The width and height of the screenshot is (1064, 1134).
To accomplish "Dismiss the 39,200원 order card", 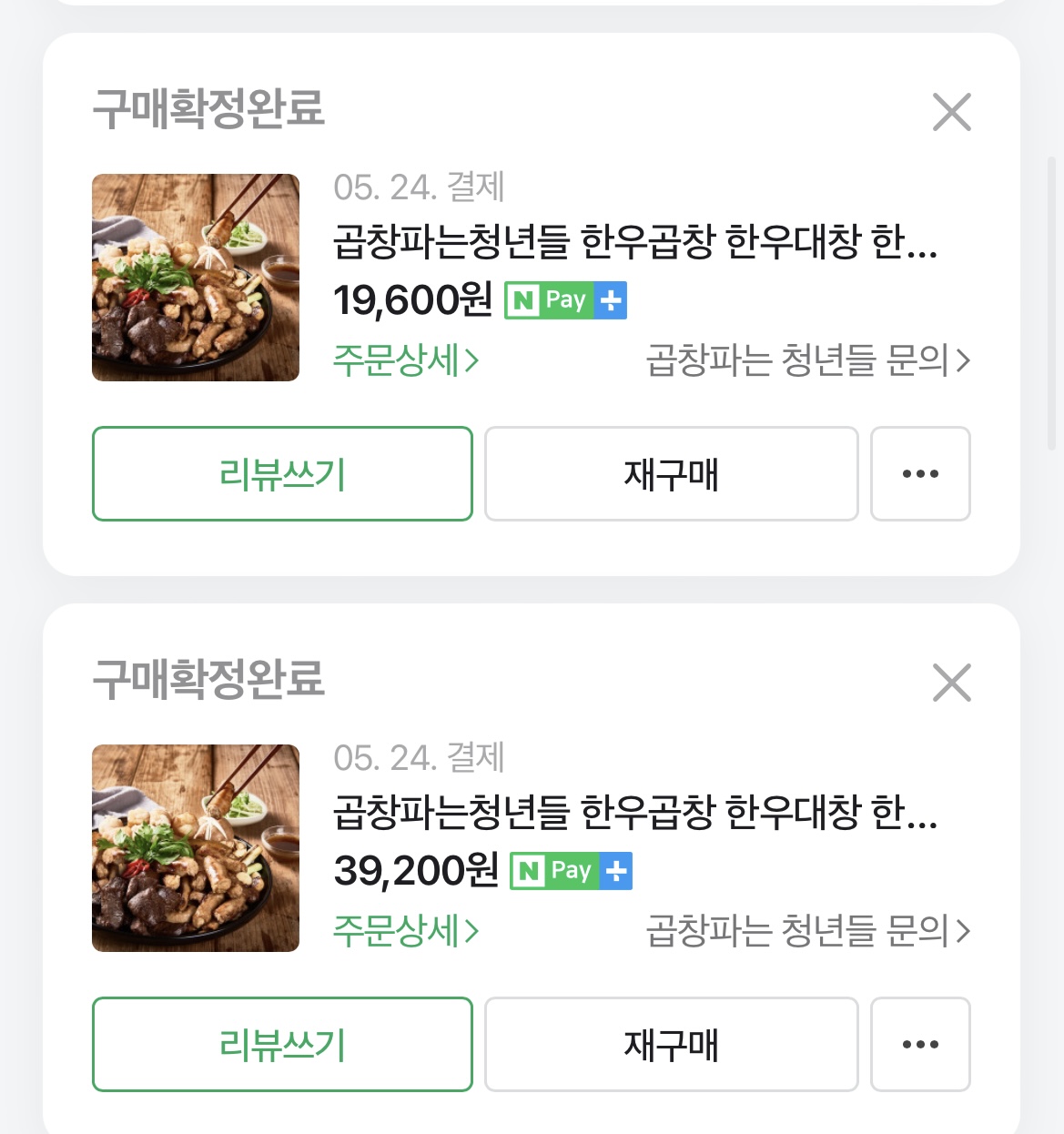I will pos(951,683).
